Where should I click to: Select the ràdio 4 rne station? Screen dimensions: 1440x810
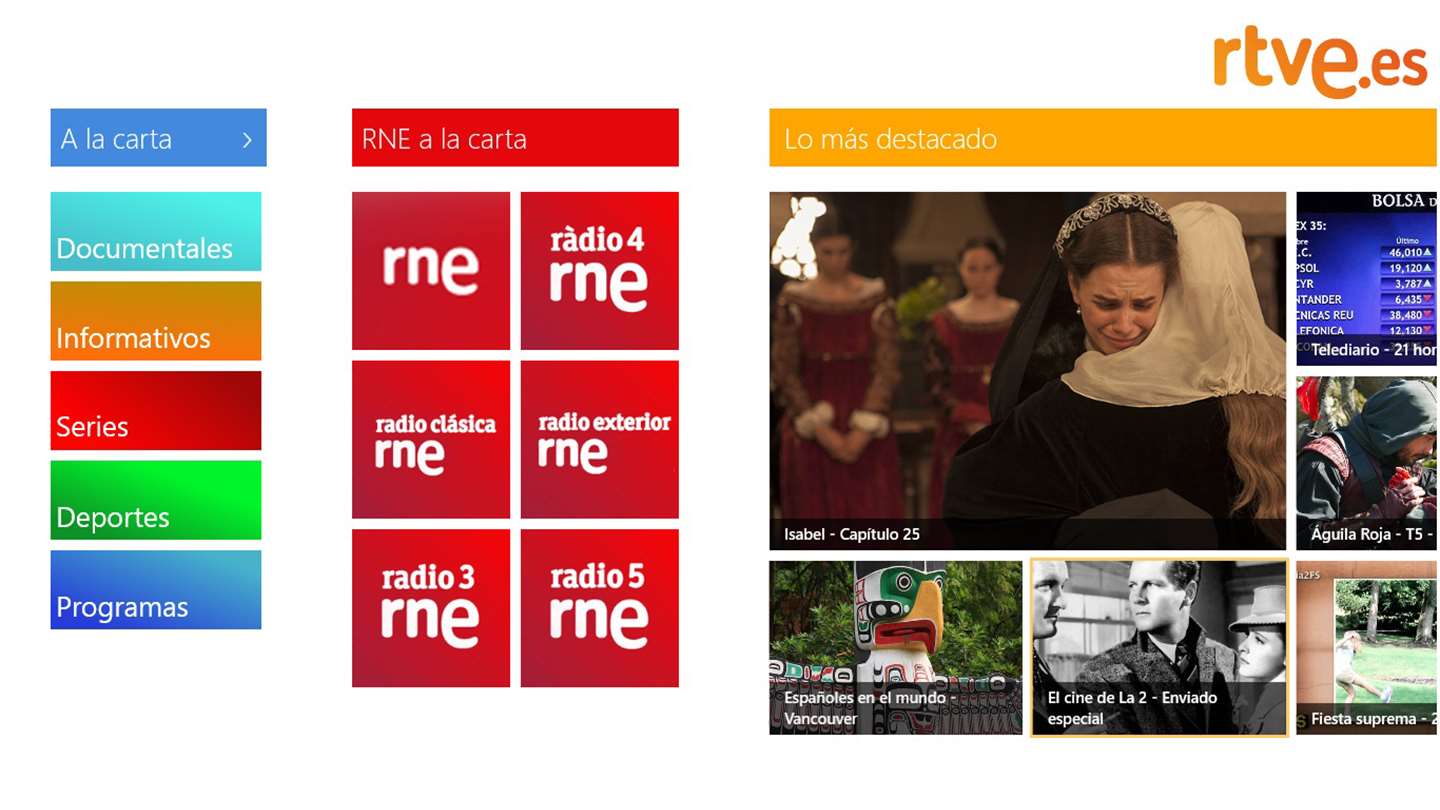pos(599,271)
